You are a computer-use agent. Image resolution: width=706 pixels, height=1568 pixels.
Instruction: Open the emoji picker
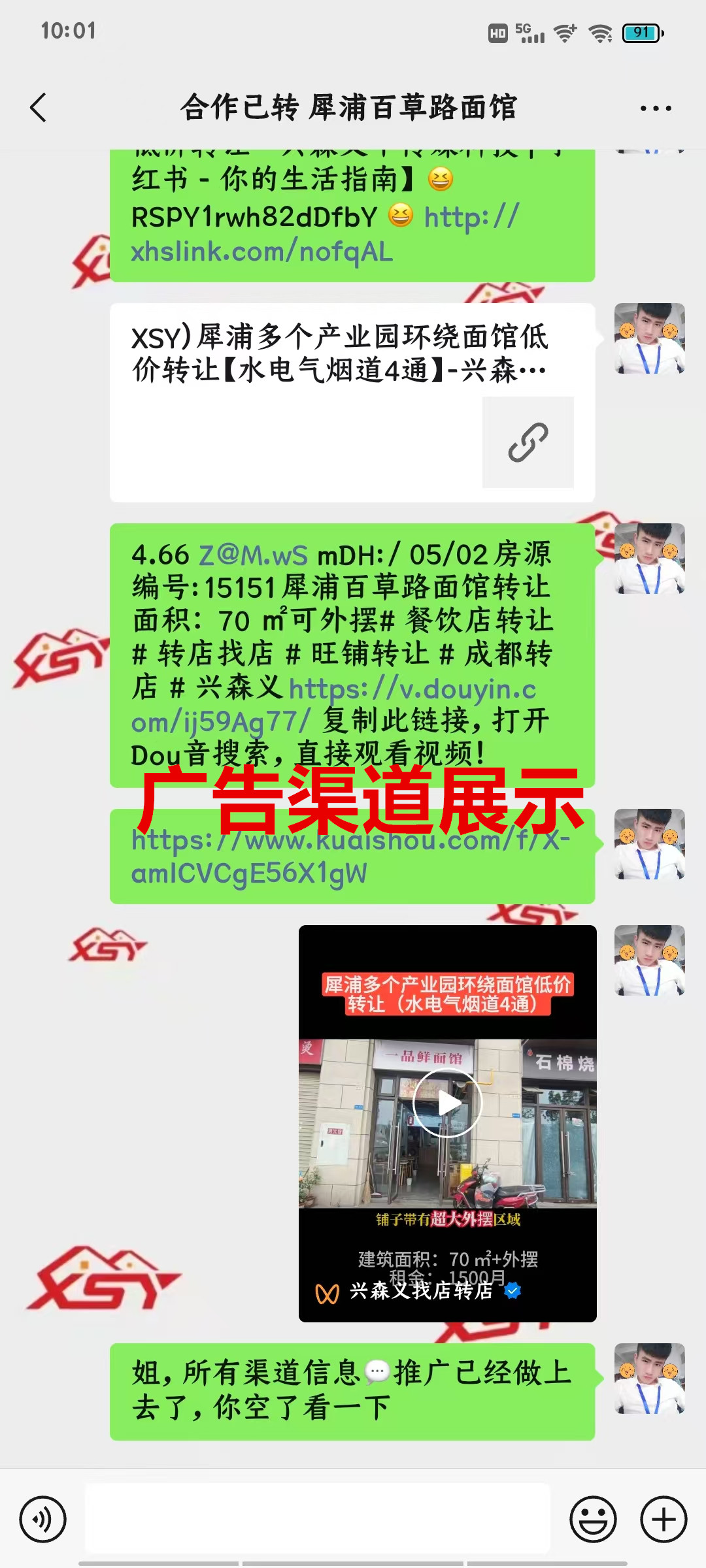pos(593,1519)
